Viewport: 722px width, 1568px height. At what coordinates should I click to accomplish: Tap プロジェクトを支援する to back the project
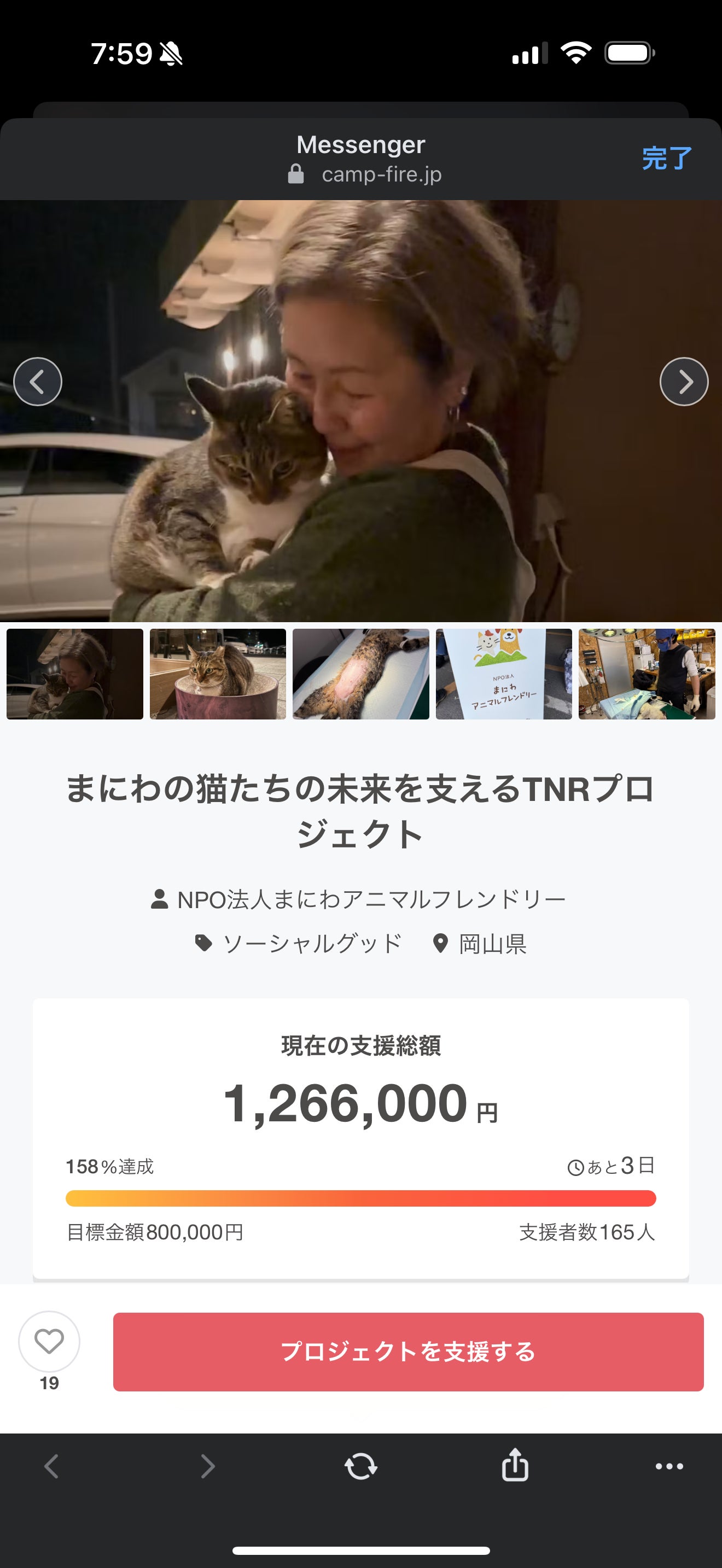(408, 1351)
